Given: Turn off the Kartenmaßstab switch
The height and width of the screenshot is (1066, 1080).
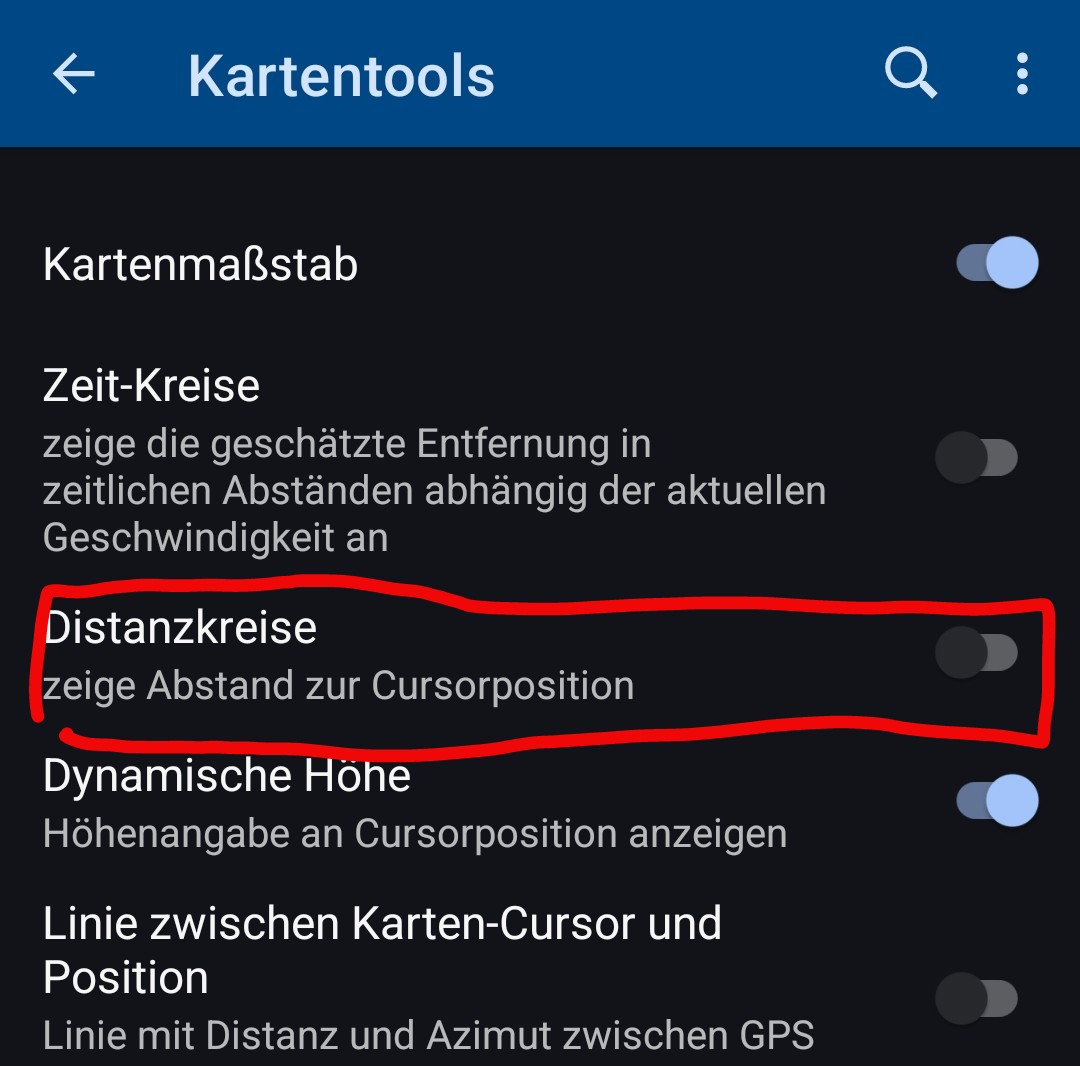Looking at the screenshot, I should coord(997,263).
